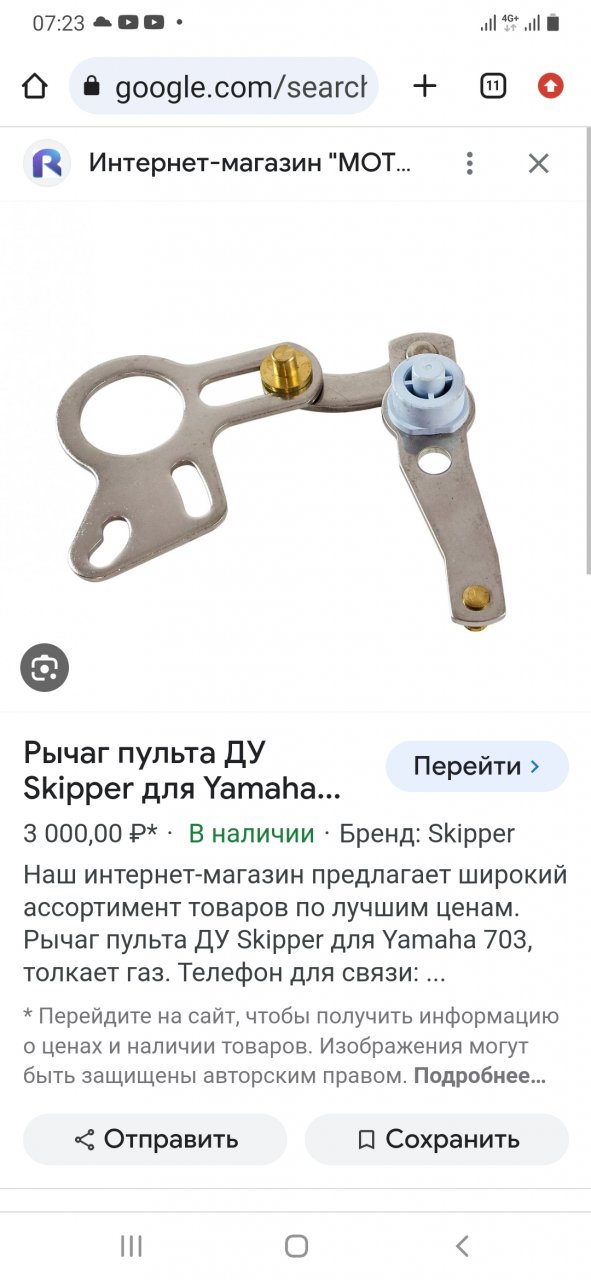Open a new tab with the plus icon
Screen dimensions: 591x1280
coord(425,86)
